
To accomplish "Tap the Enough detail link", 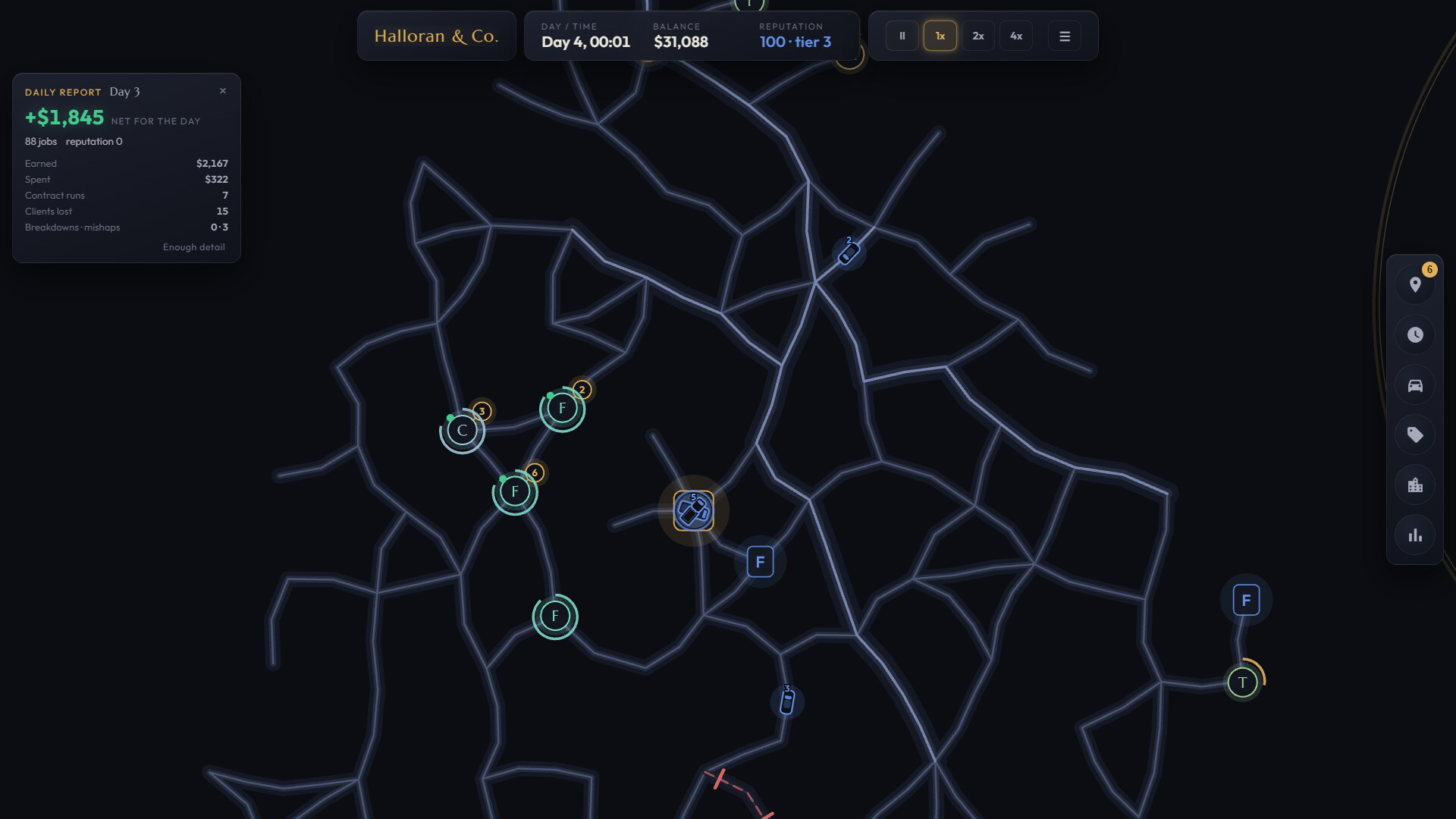I will pos(193,247).
